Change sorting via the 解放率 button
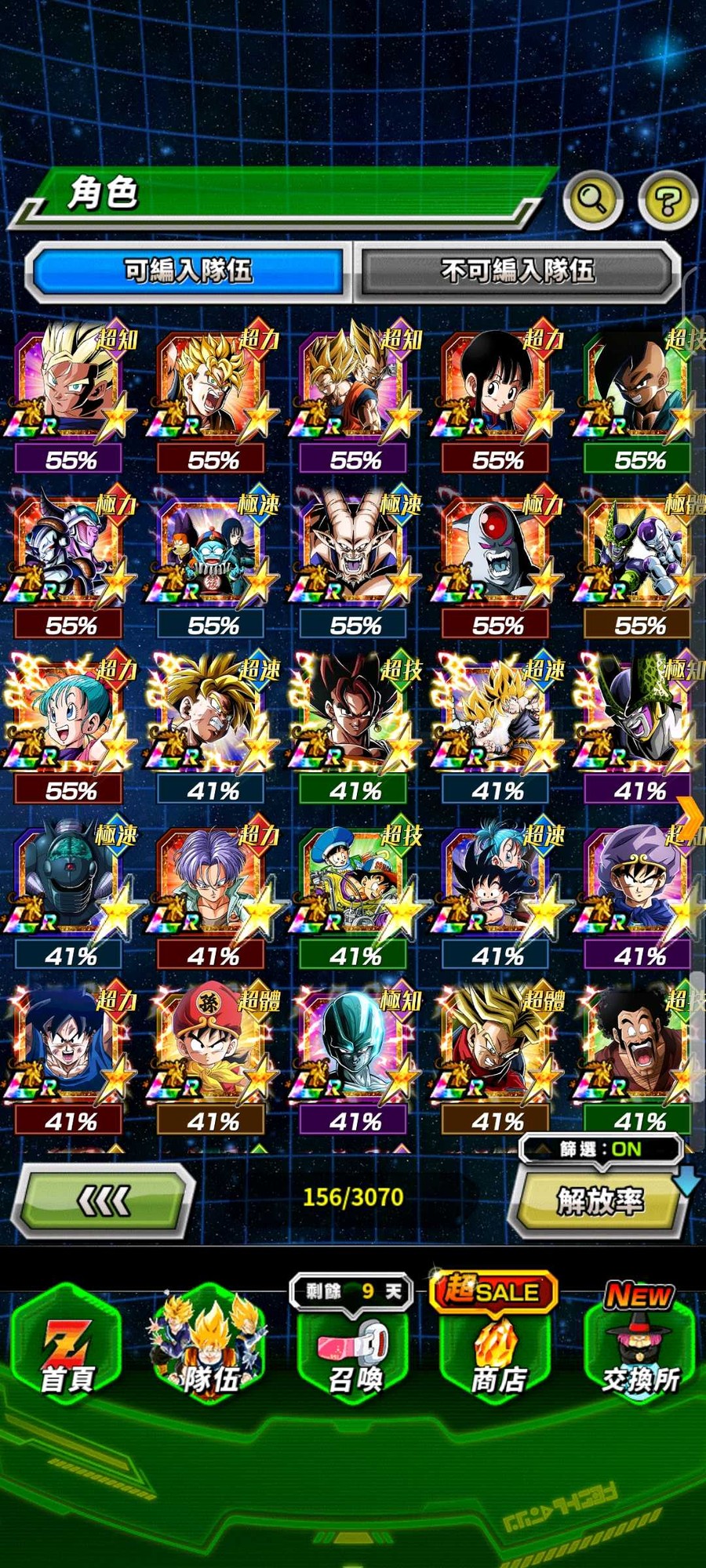 click(x=599, y=1200)
